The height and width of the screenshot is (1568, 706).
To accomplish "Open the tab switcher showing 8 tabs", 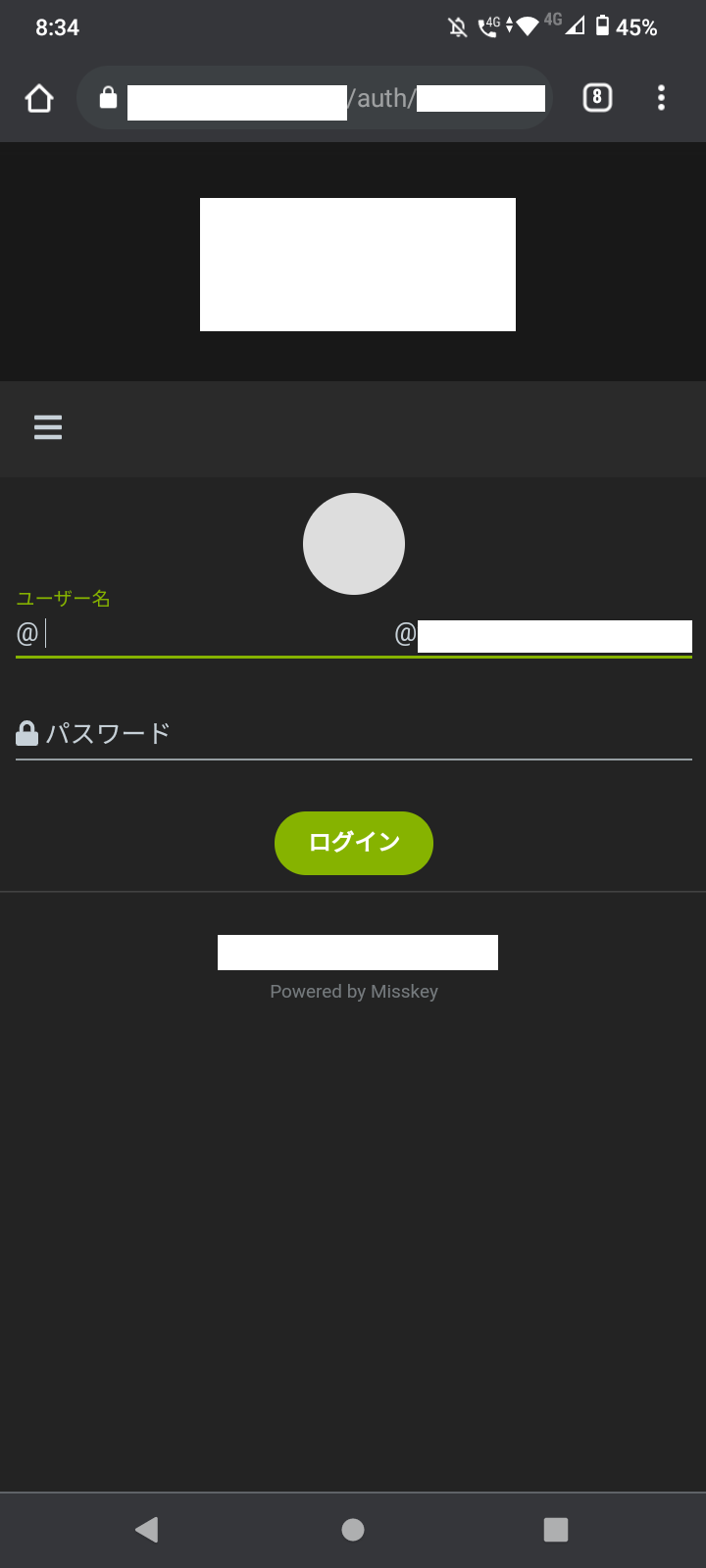I will click(x=597, y=98).
